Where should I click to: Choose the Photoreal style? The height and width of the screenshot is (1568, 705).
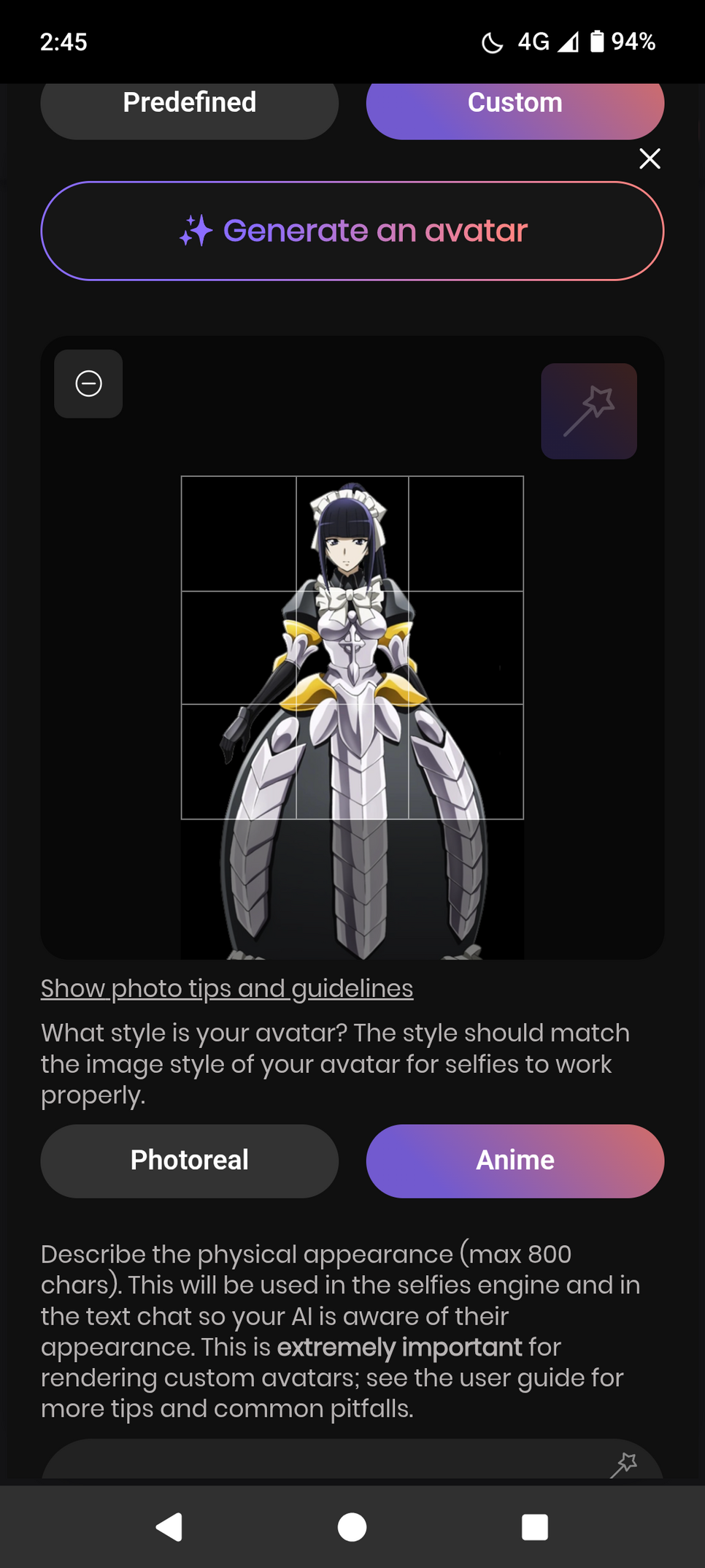pyautogui.click(x=189, y=1160)
